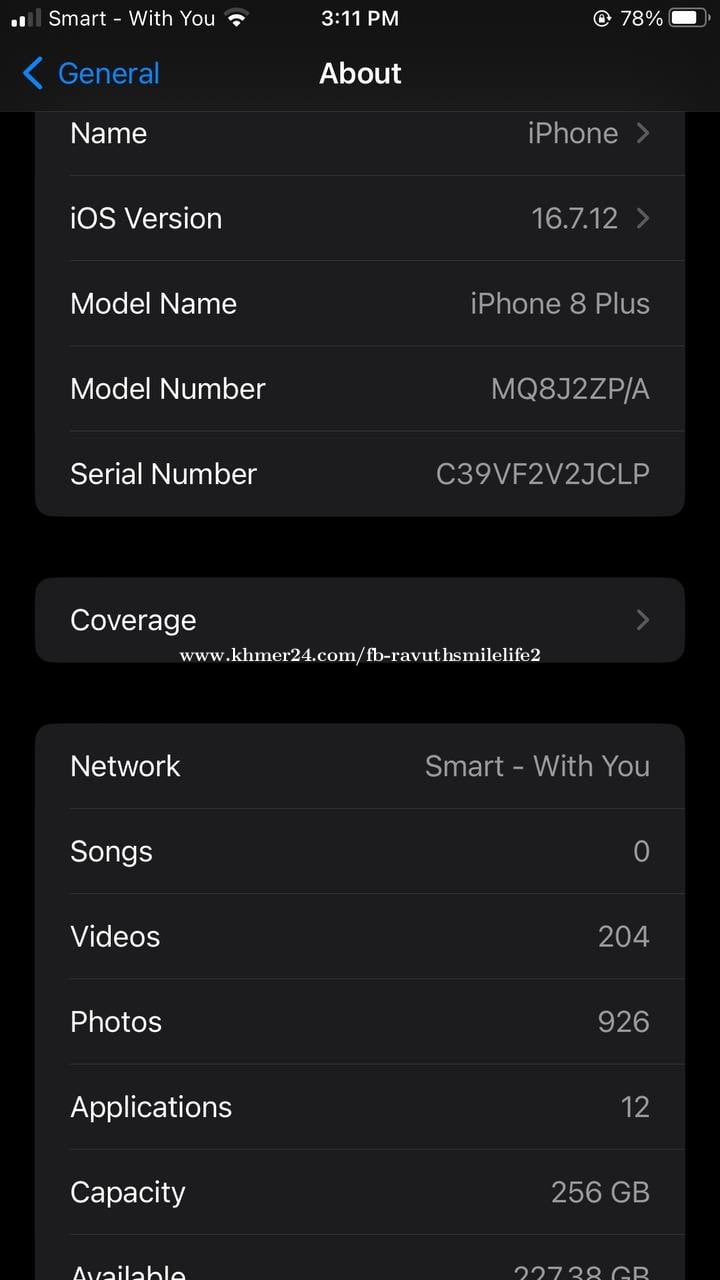This screenshot has height=1280, width=720.
Task: Open the Coverage row
Action: [360, 620]
